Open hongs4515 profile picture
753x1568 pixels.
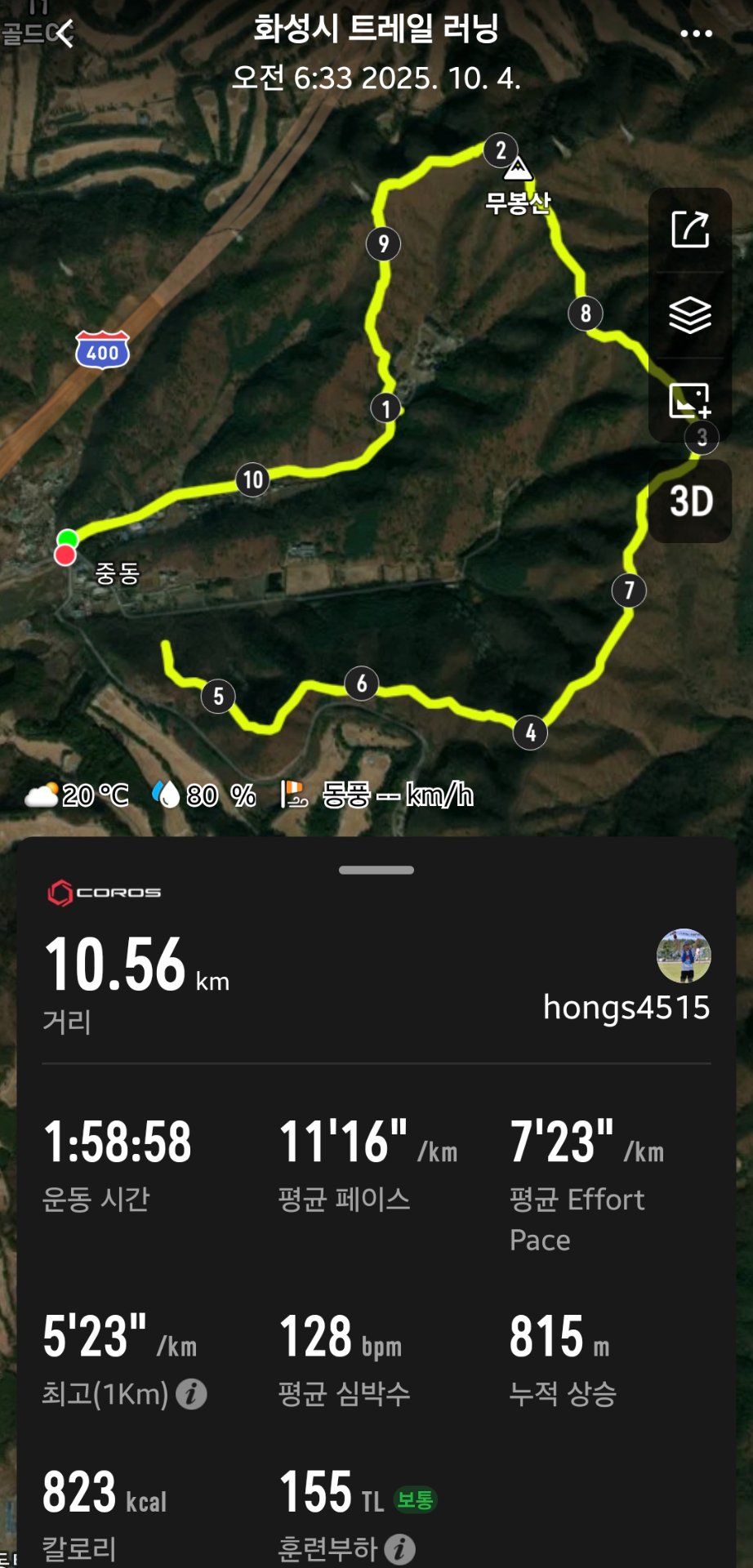click(x=684, y=955)
